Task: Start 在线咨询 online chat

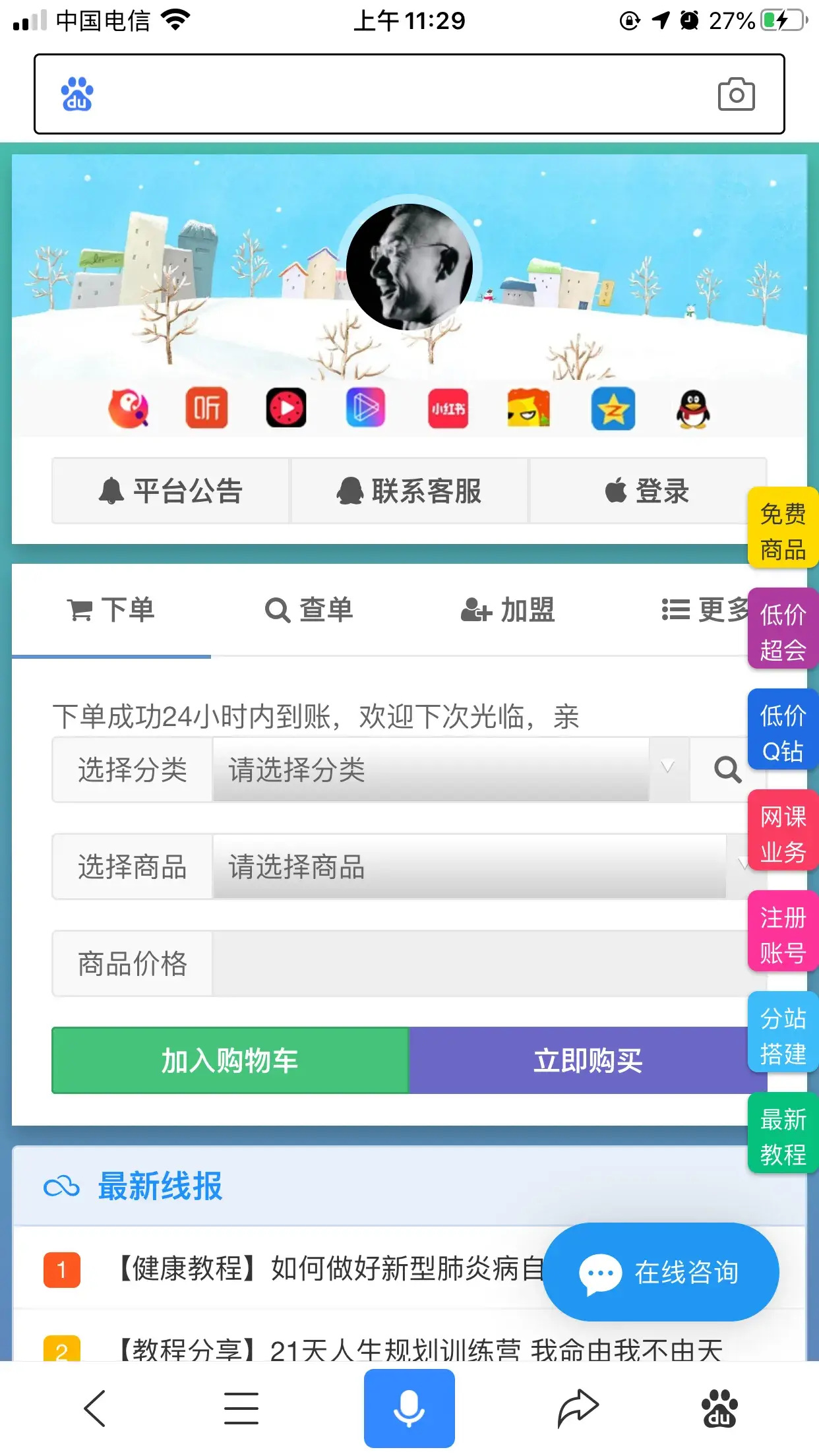Action: (661, 1272)
